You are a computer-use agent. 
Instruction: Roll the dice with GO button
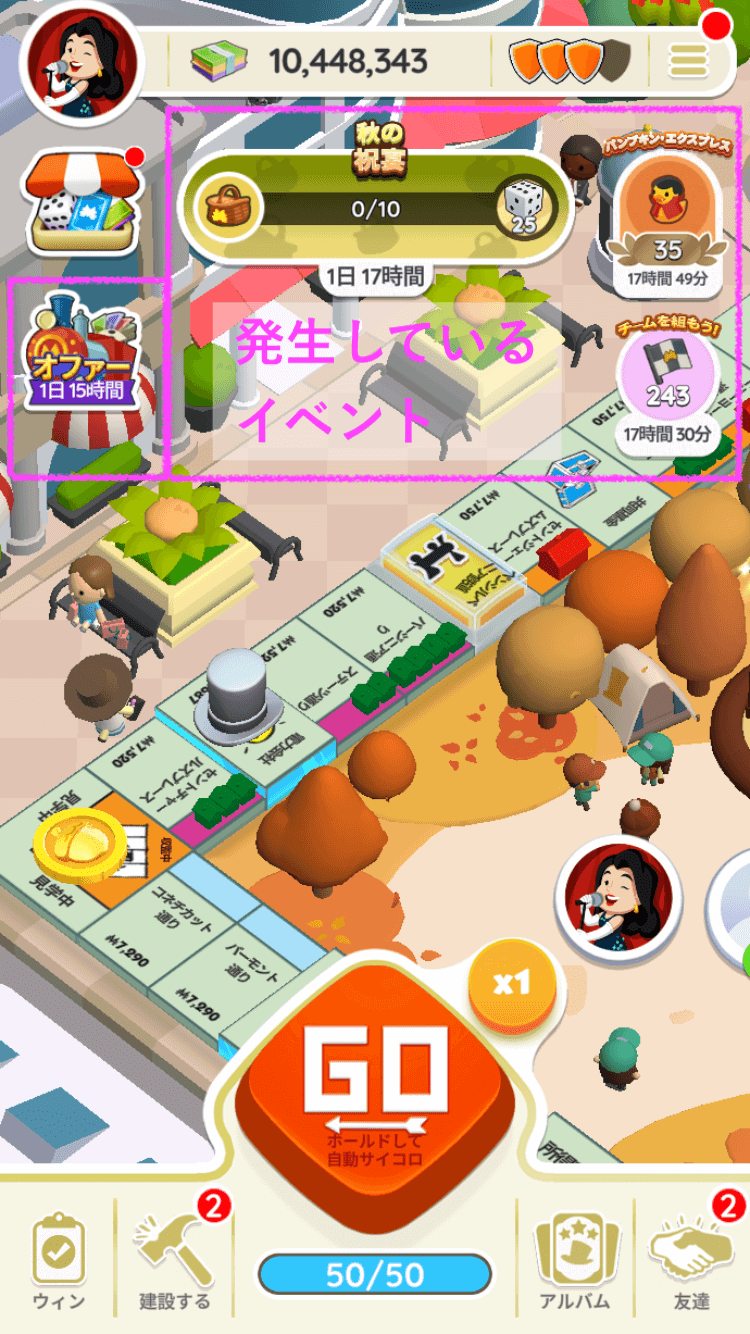click(x=376, y=1085)
